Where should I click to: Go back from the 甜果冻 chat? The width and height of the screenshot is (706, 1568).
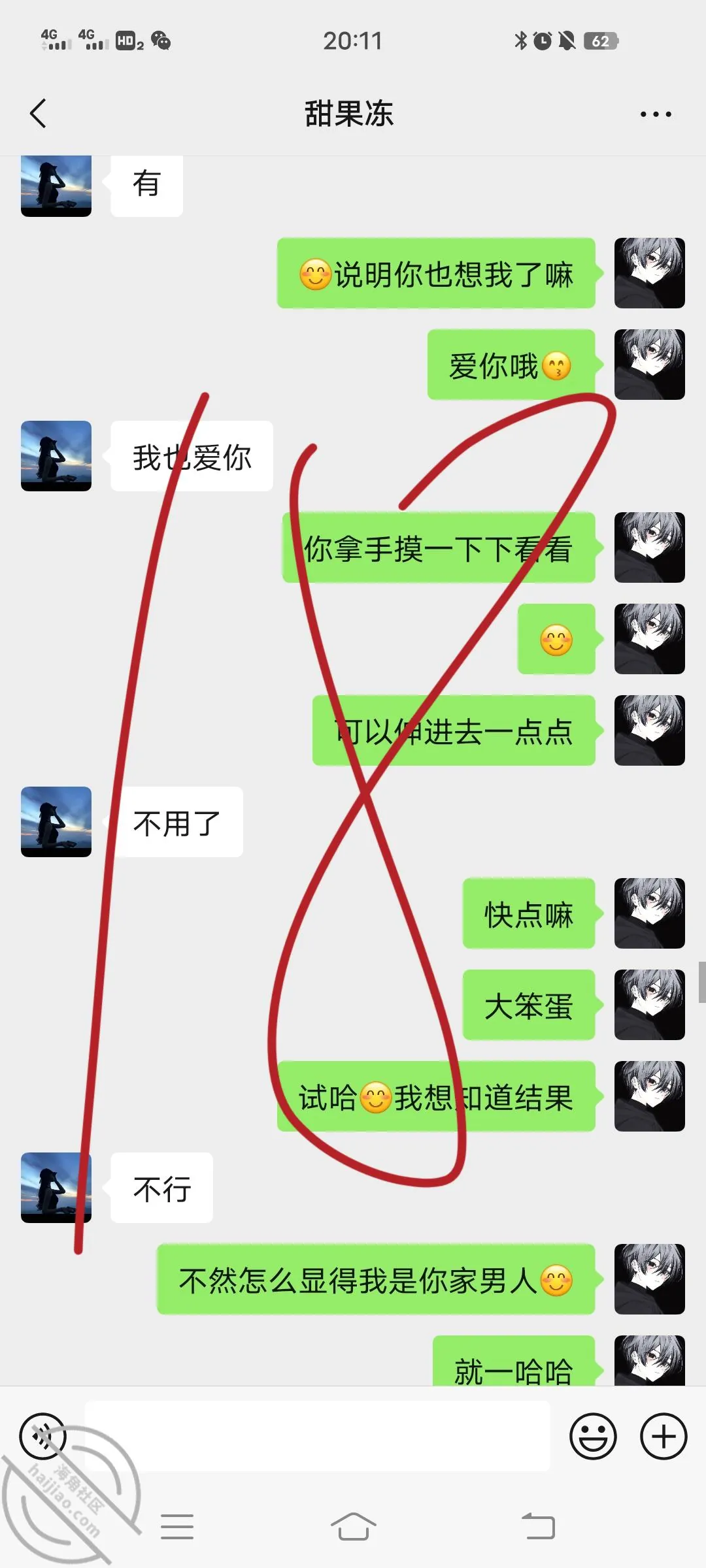(39, 114)
